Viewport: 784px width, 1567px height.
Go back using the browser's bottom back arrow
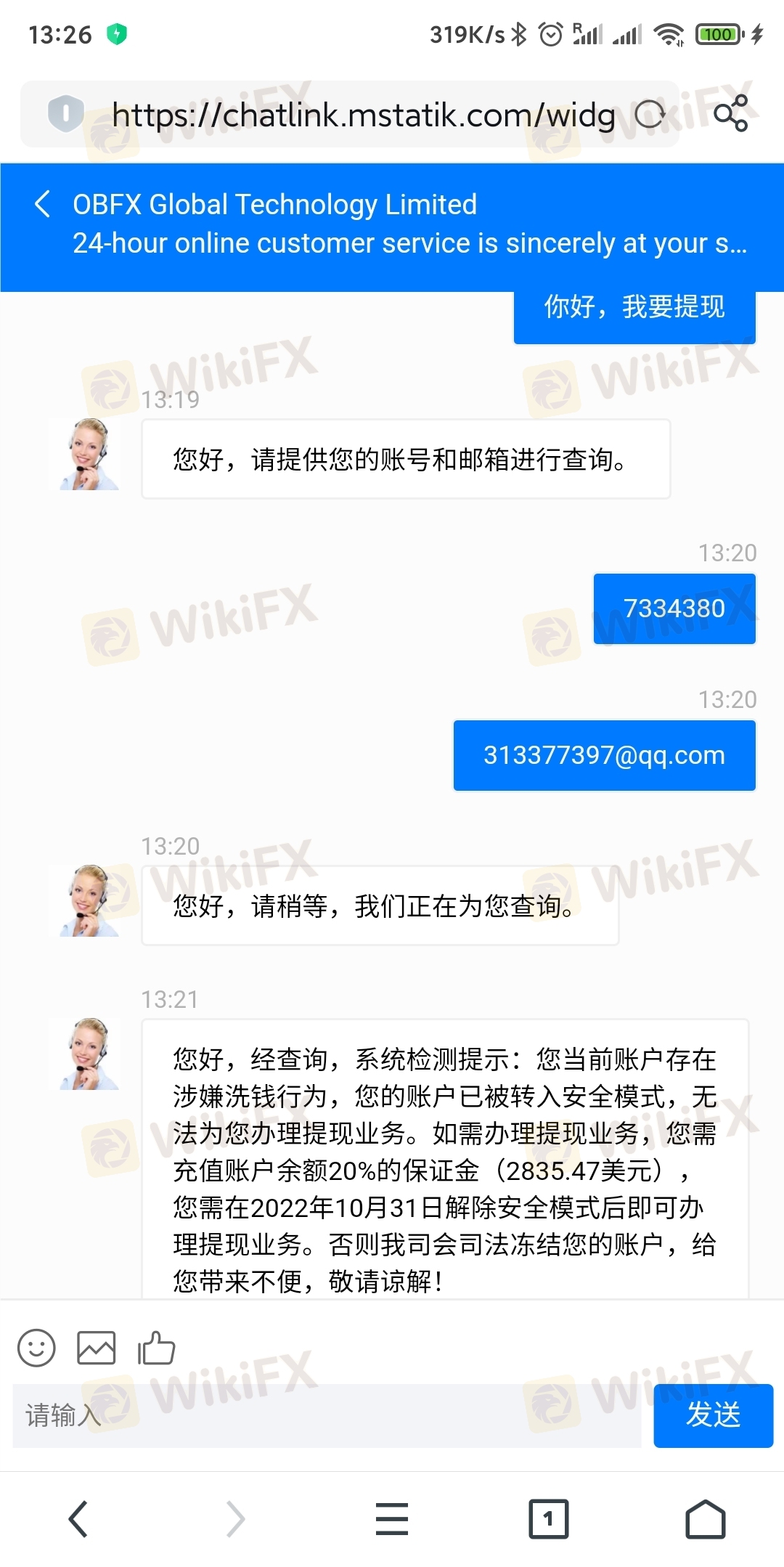[x=78, y=1518]
